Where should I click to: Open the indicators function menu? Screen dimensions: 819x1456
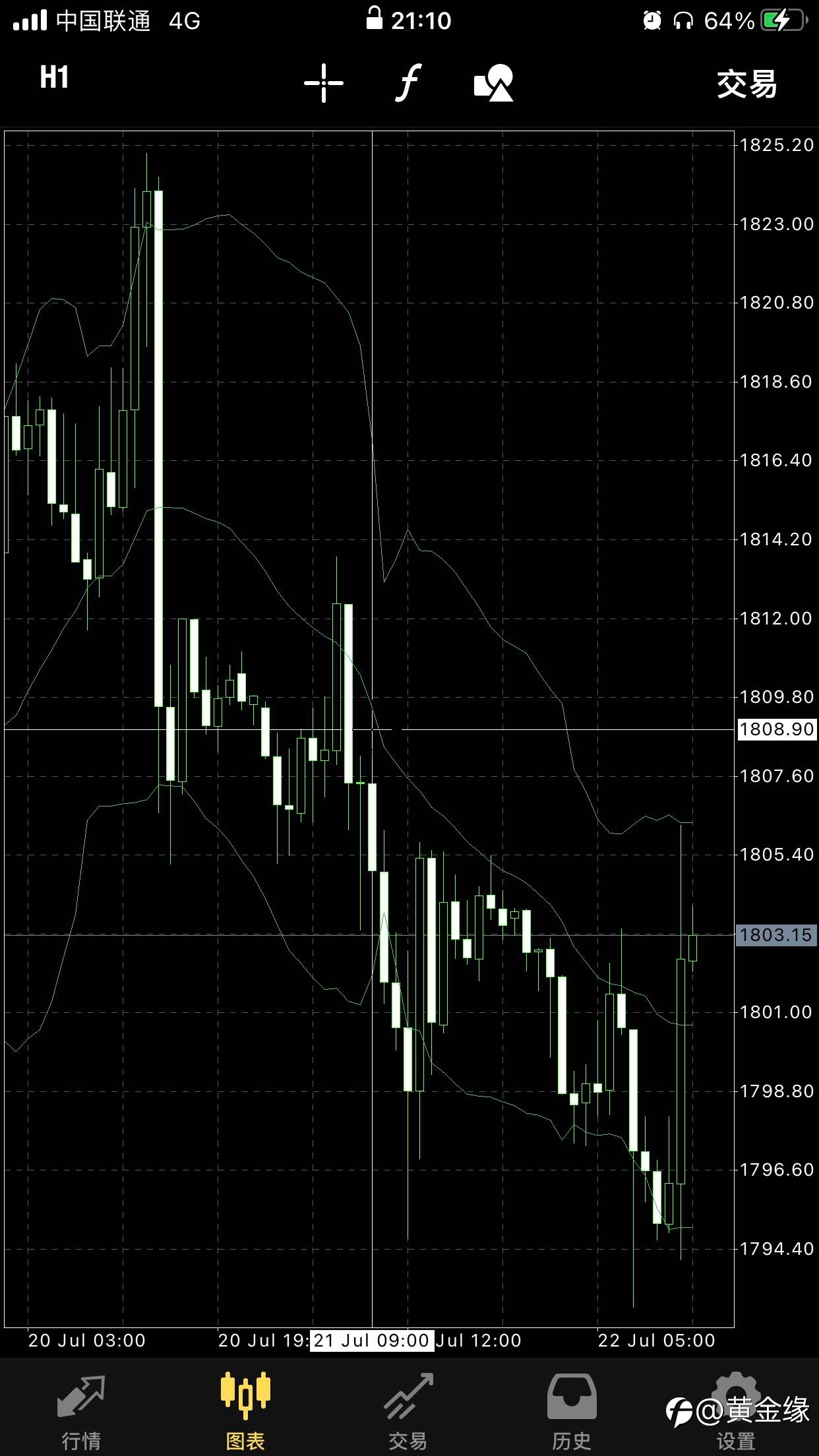(409, 83)
